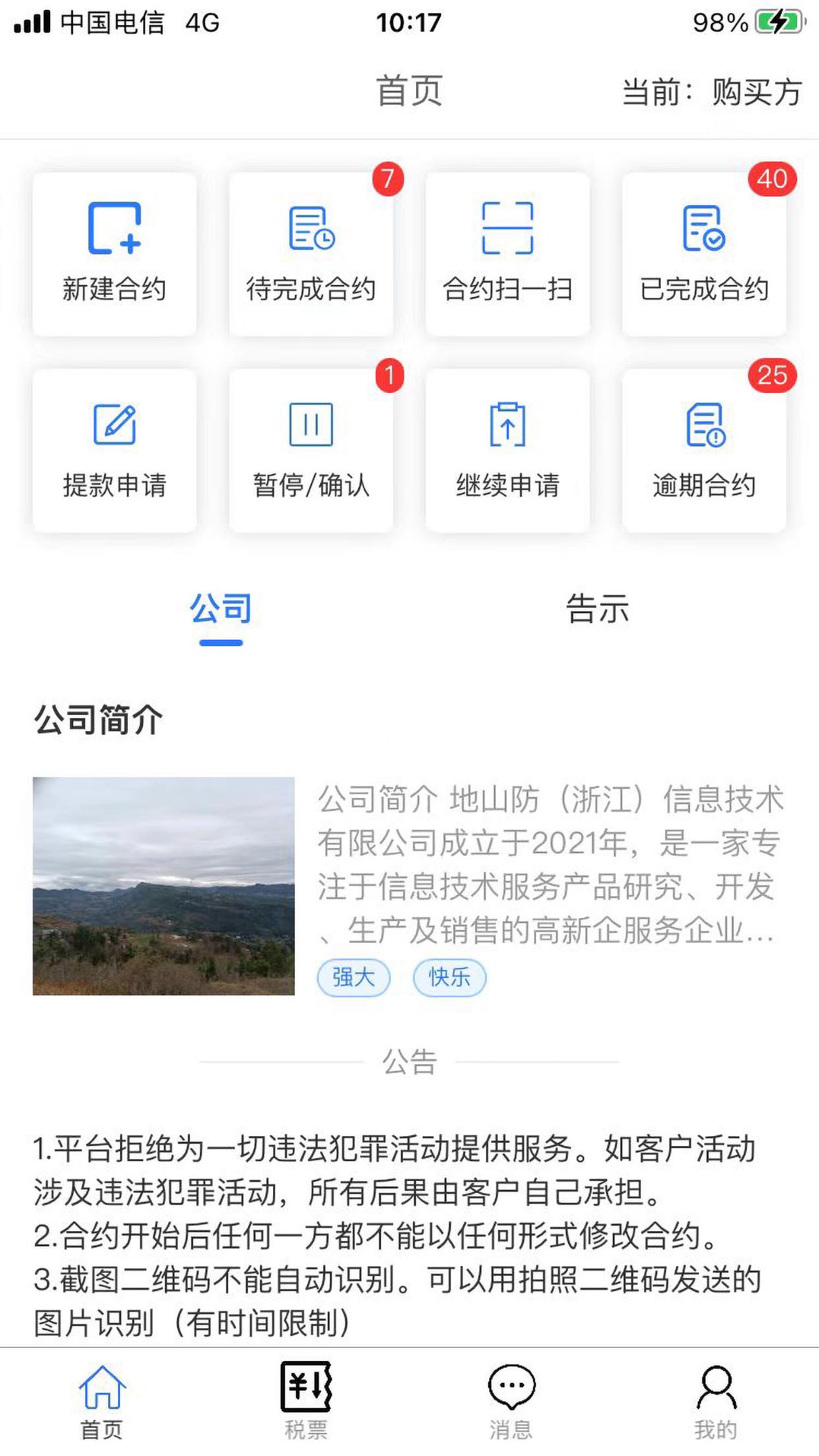Open 已完成合约 completed contracts

pos(704,254)
